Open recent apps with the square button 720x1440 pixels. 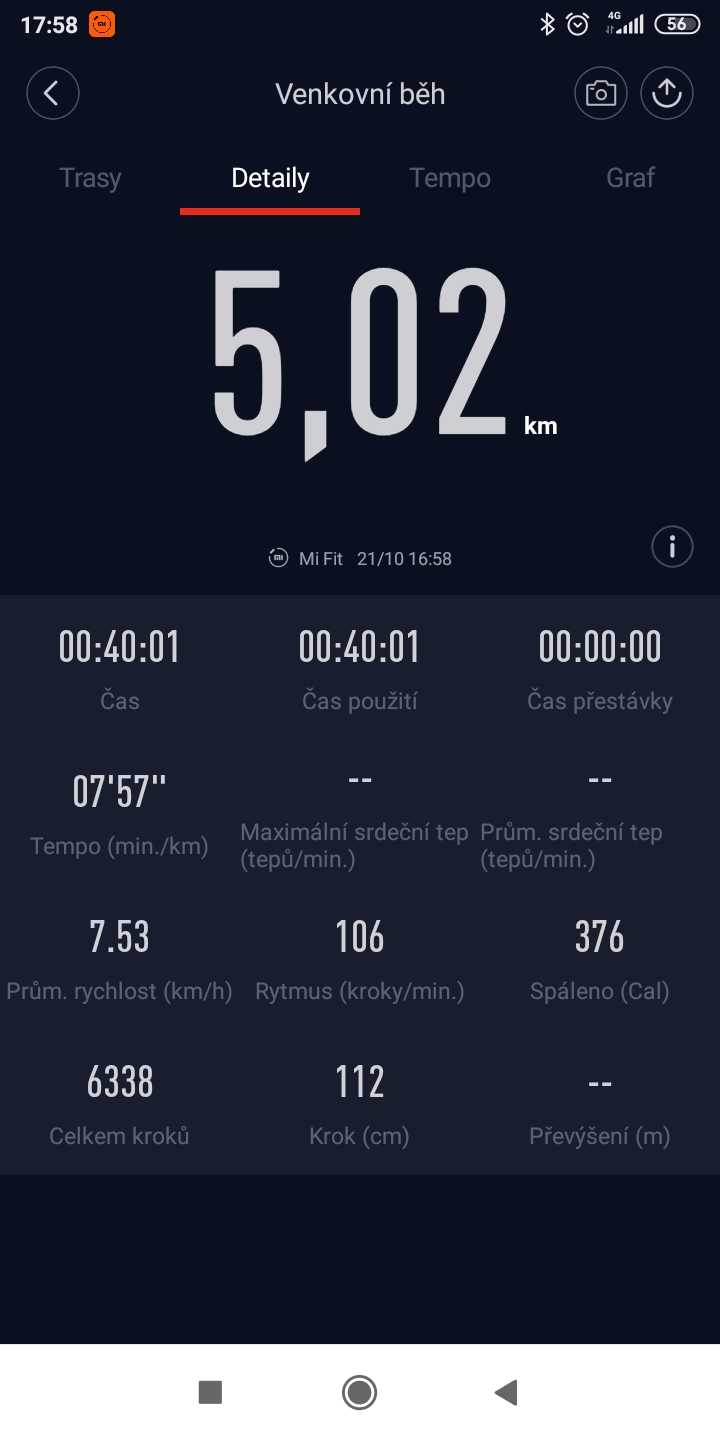pyautogui.click(x=210, y=1392)
